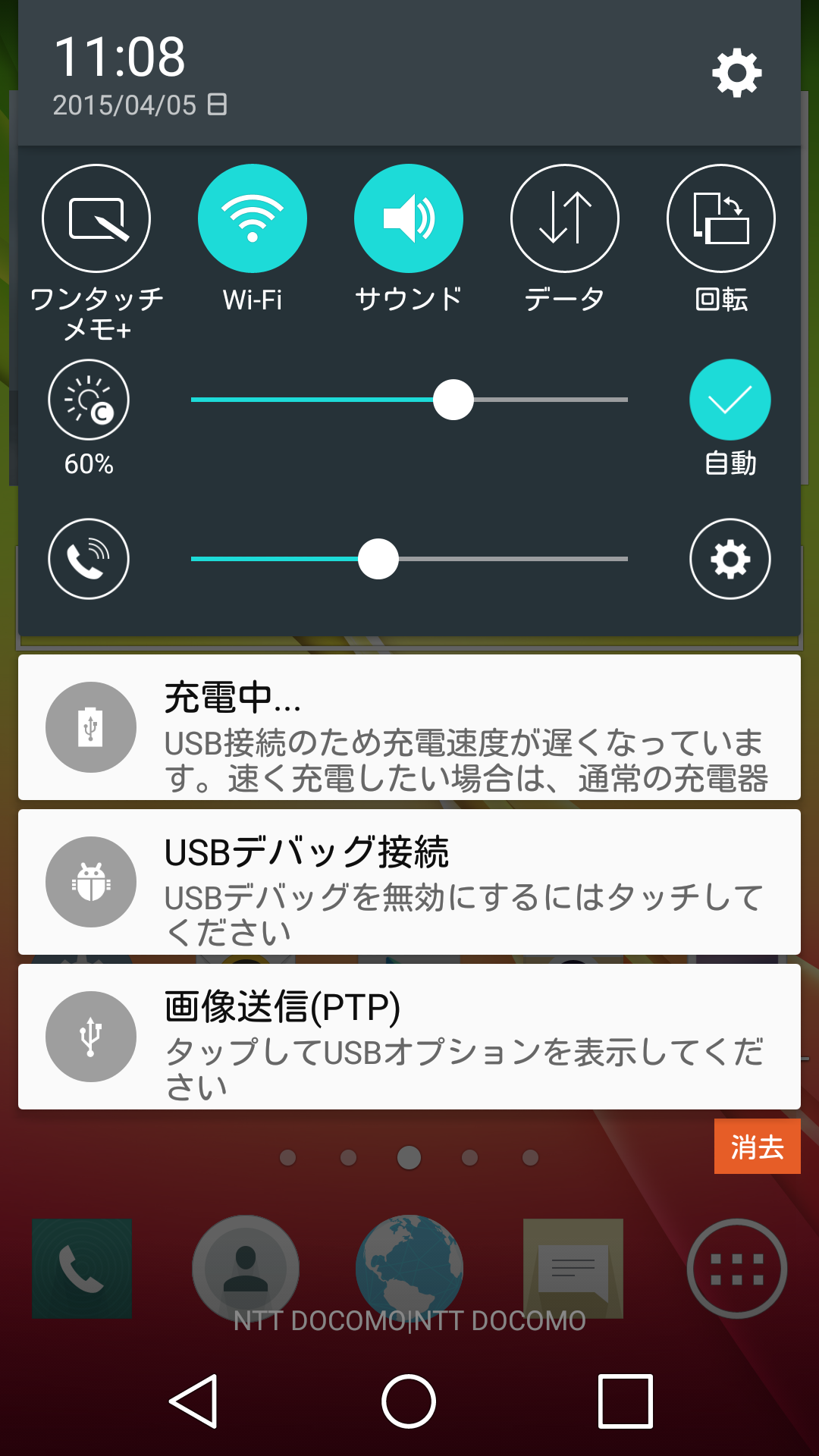Image resolution: width=819 pixels, height=1456 pixels.
Task: Disable 自動 auto brightness checkmark
Action: [x=730, y=400]
